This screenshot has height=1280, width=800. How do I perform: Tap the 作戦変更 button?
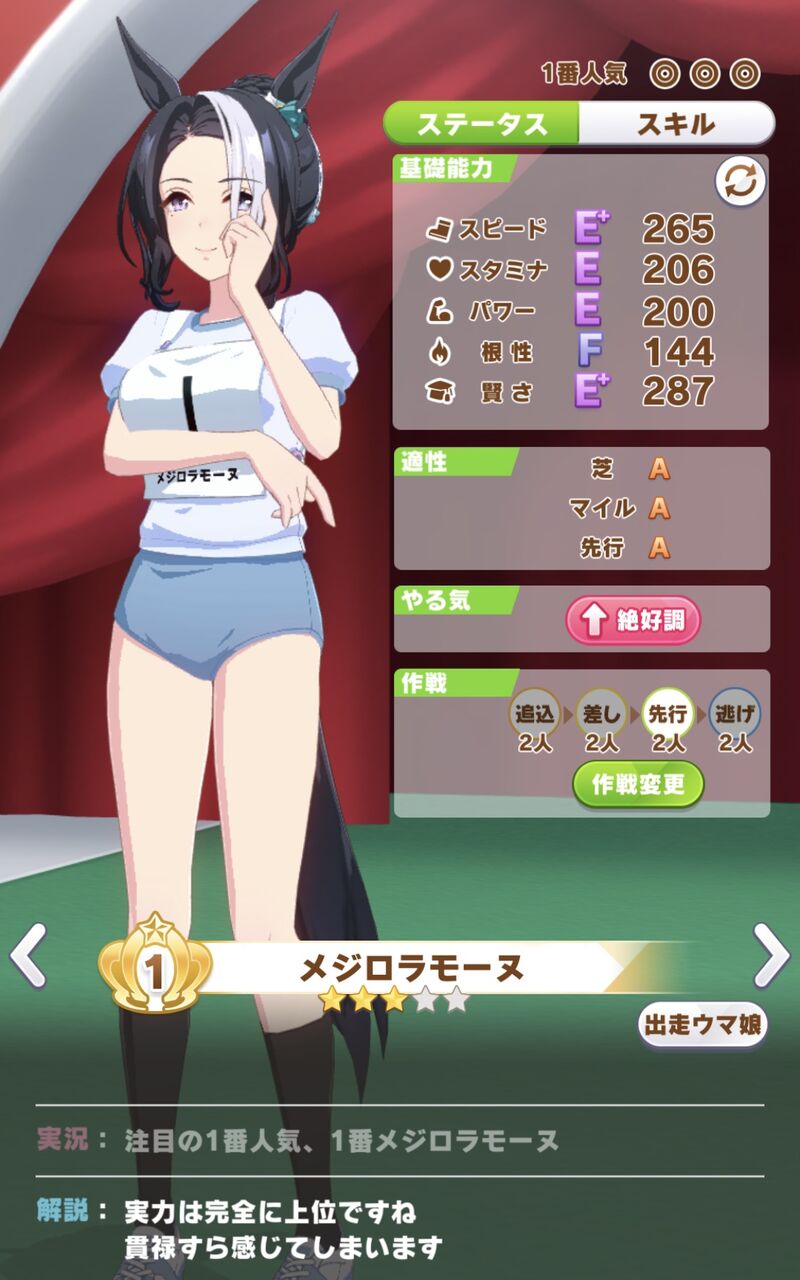point(638,785)
